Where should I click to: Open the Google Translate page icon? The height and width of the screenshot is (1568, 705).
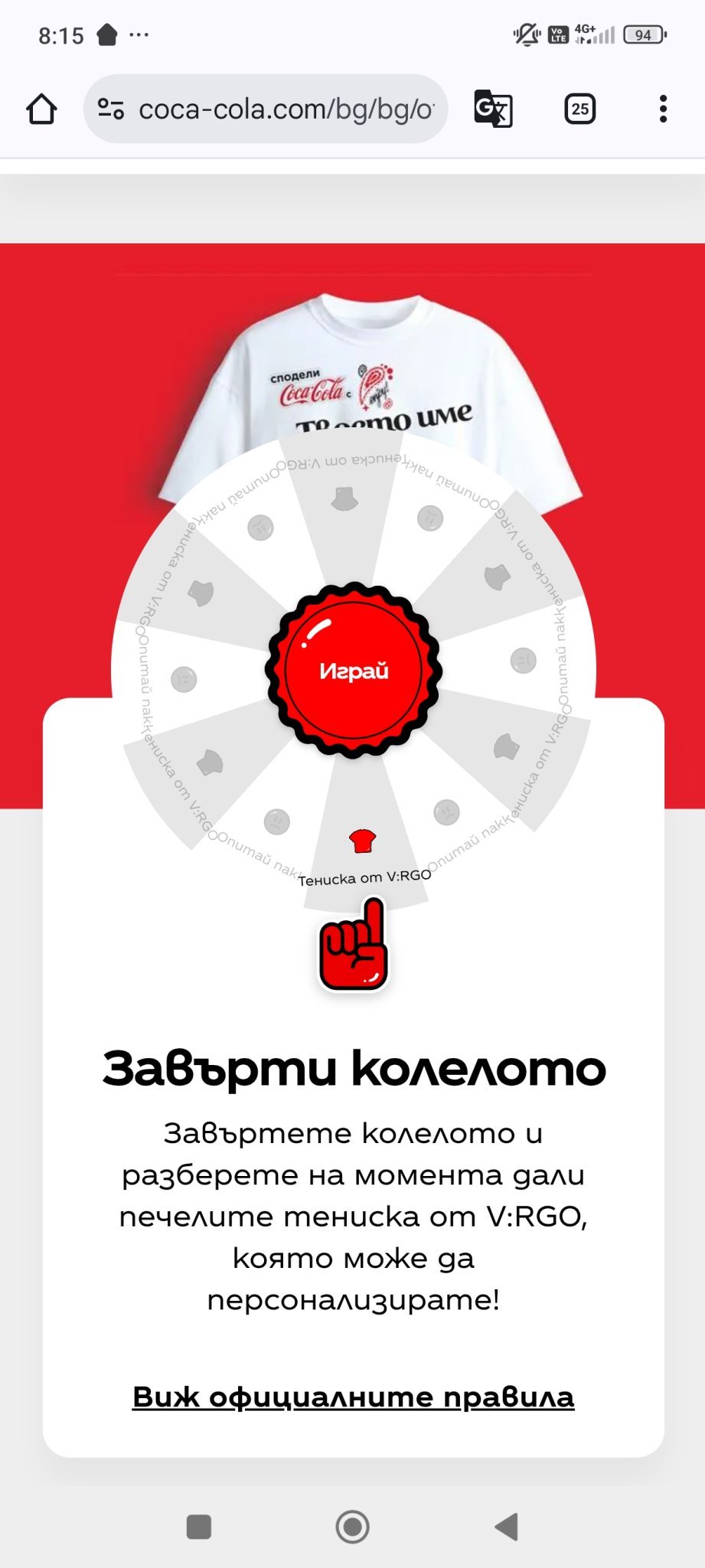pos(493,109)
